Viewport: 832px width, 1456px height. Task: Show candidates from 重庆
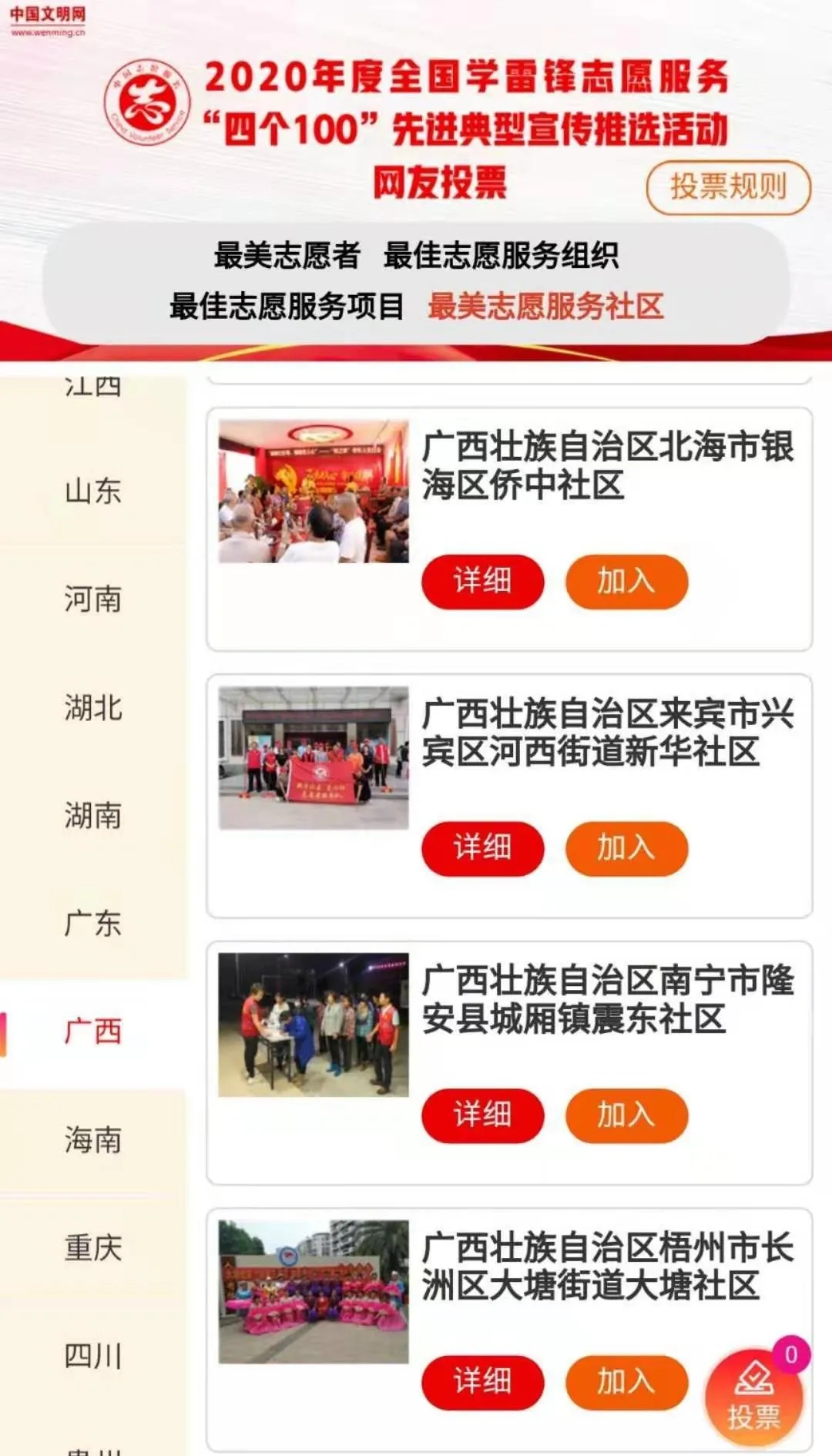point(93,1248)
